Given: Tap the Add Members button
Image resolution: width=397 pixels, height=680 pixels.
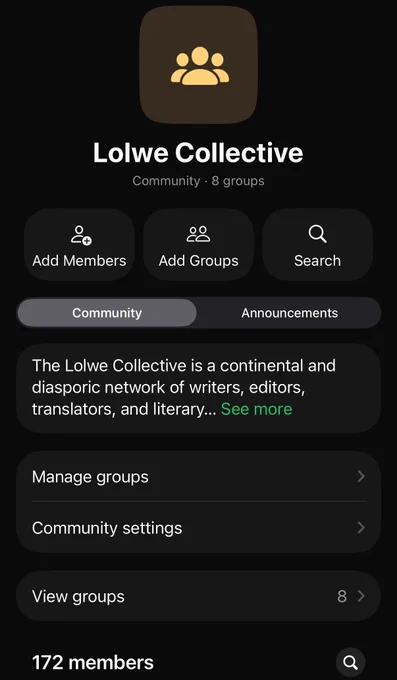Looking at the screenshot, I should click(x=79, y=245).
